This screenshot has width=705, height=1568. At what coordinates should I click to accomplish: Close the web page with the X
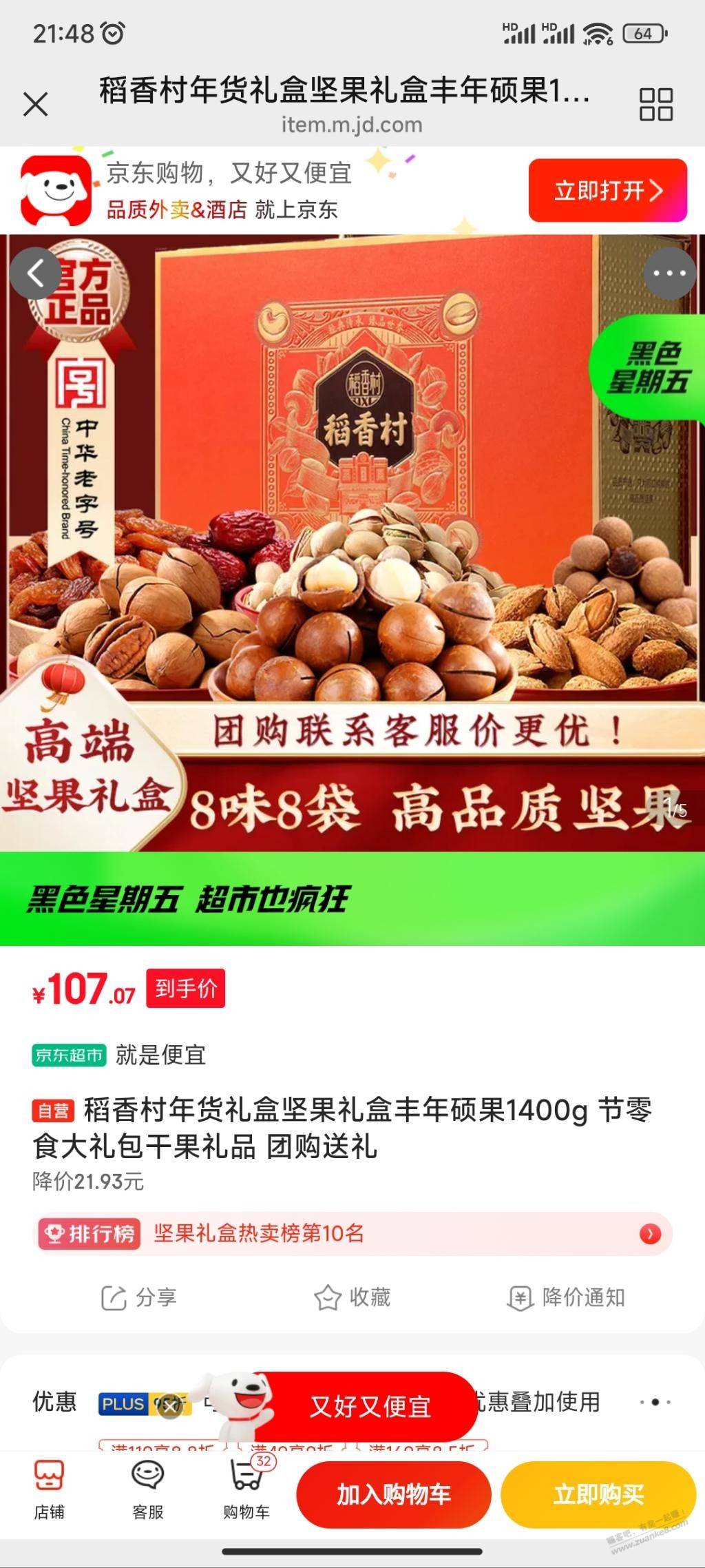(x=36, y=105)
